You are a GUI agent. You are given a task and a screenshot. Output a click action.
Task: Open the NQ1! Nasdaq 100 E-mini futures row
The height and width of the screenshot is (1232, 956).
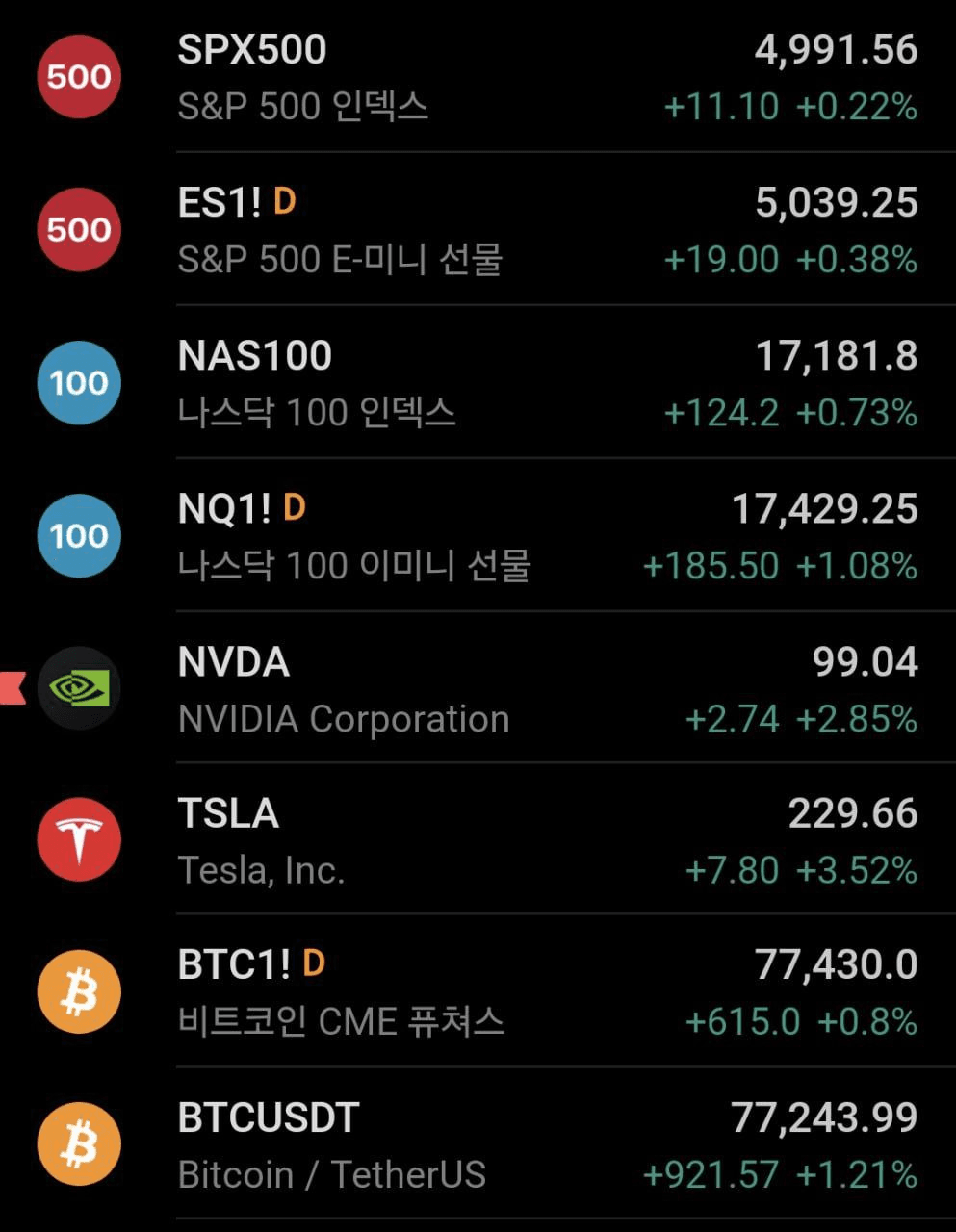[478, 536]
